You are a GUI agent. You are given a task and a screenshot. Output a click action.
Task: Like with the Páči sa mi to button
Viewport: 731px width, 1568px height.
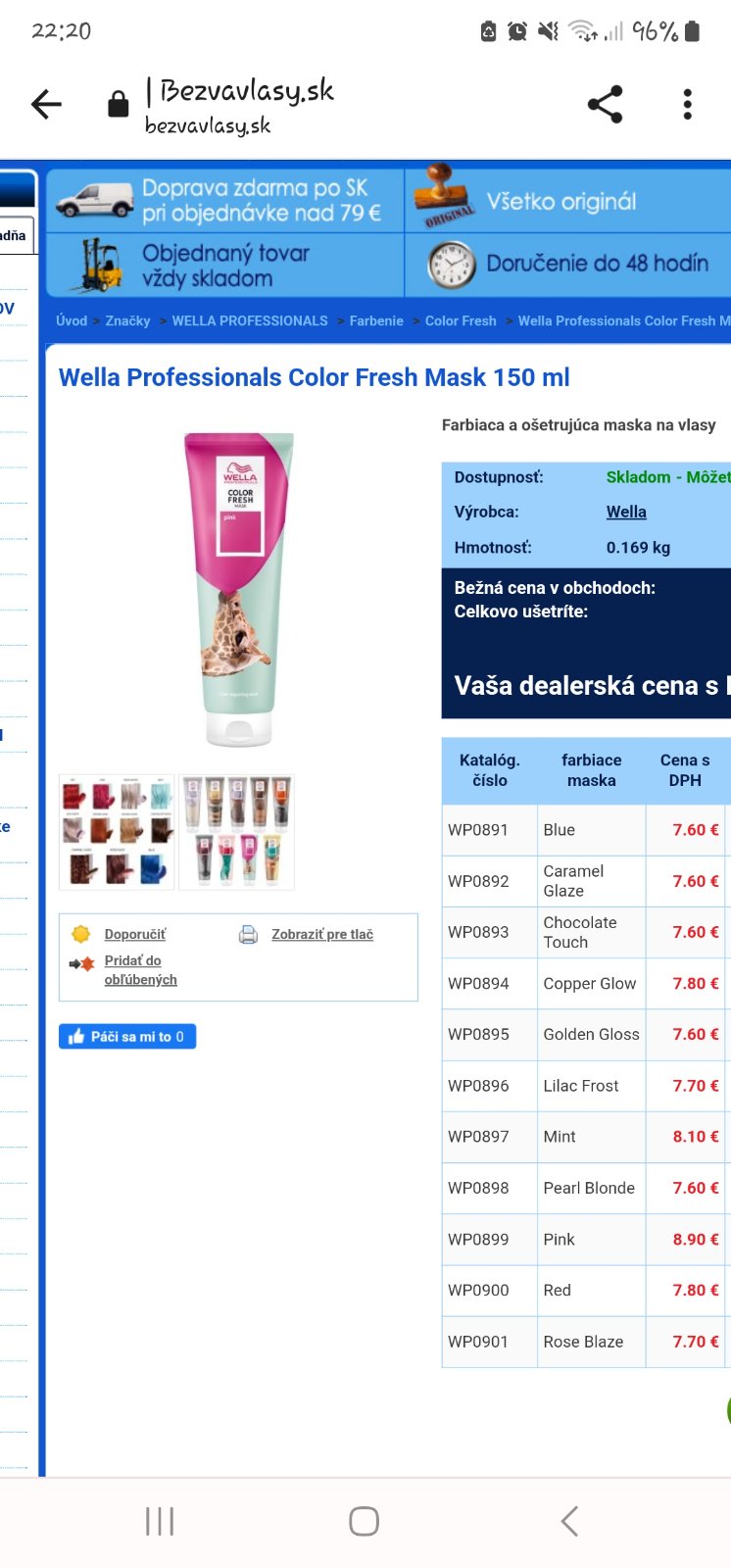tap(127, 1036)
